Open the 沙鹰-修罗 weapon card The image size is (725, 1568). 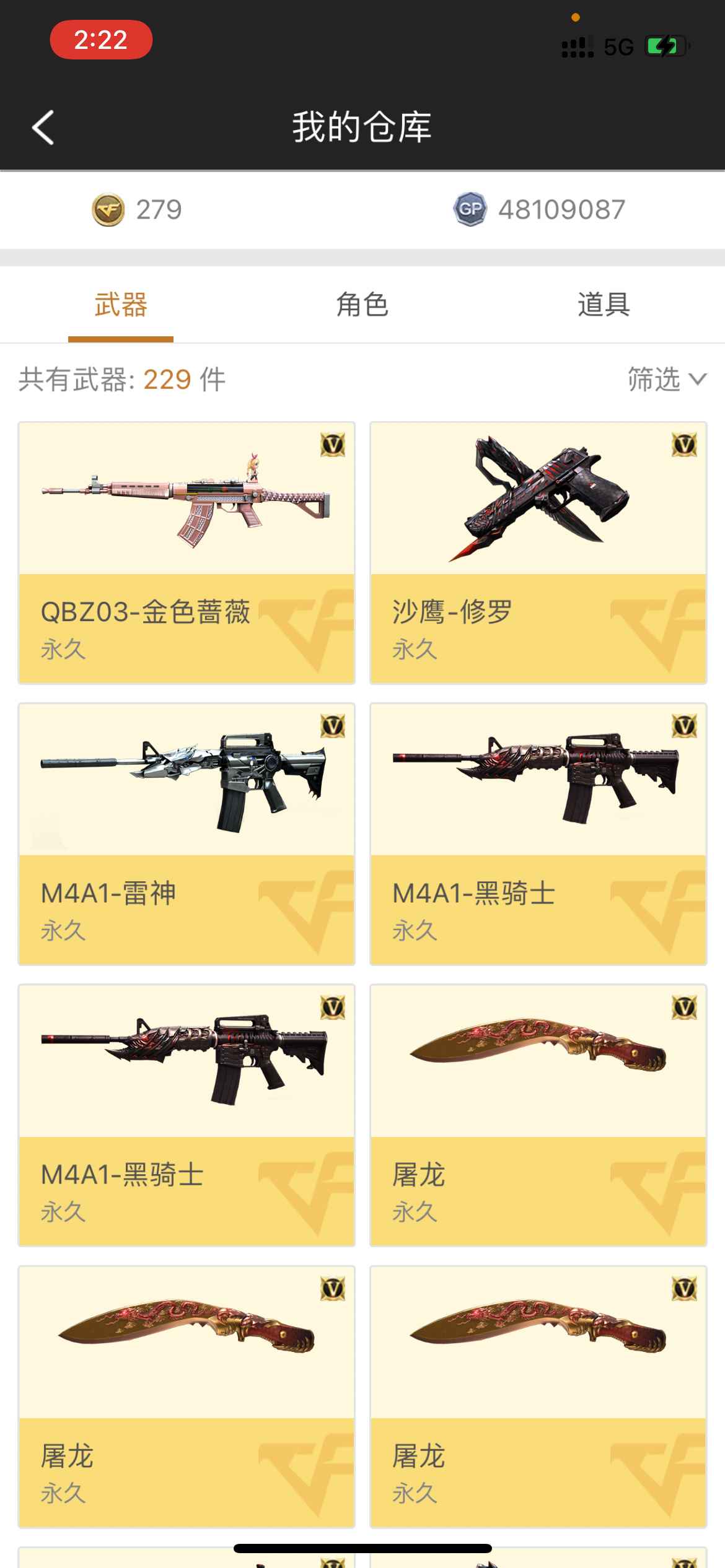click(x=538, y=552)
